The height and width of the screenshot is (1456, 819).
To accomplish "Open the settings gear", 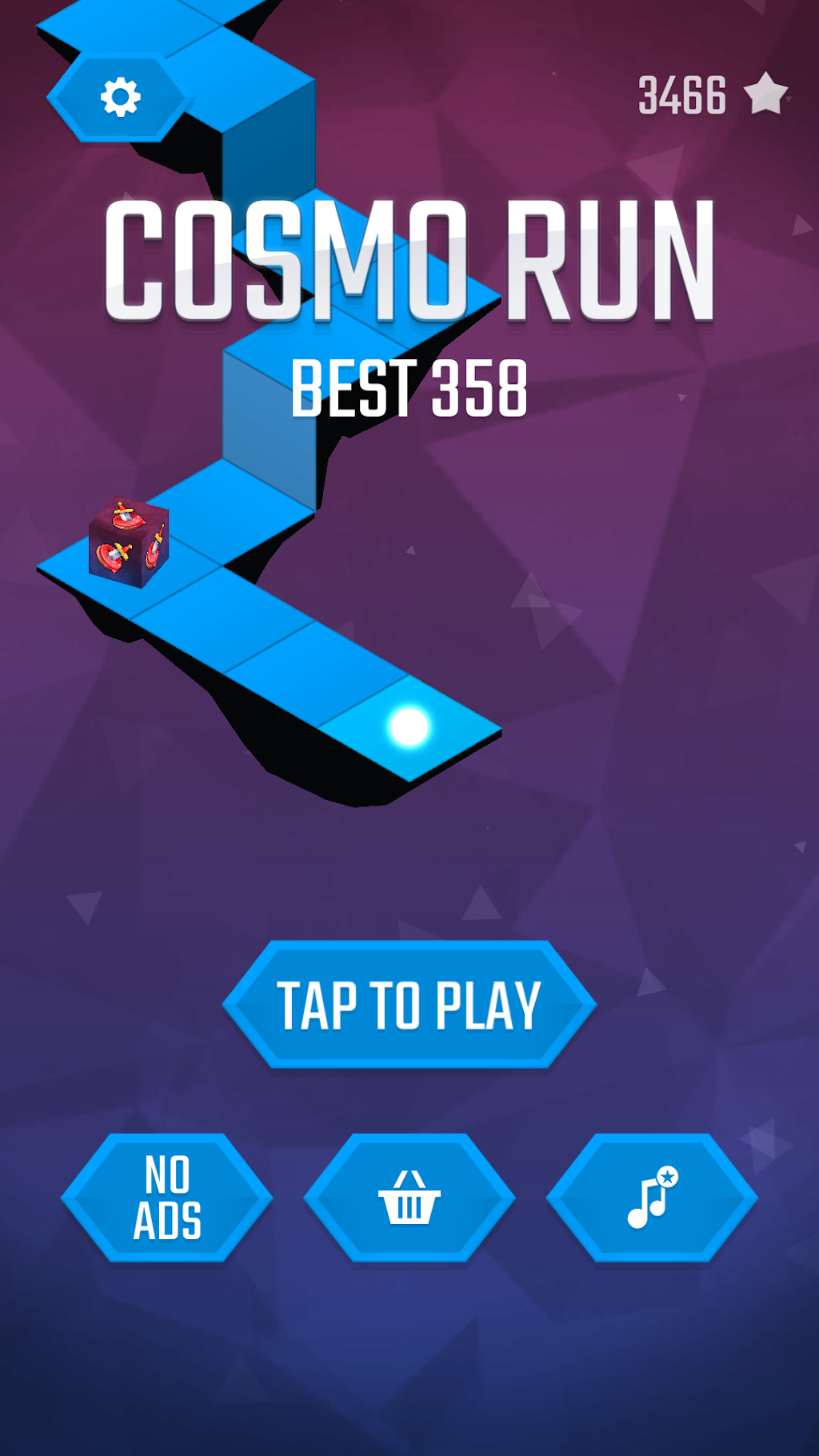I will pyautogui.click(x=120, y=98).
